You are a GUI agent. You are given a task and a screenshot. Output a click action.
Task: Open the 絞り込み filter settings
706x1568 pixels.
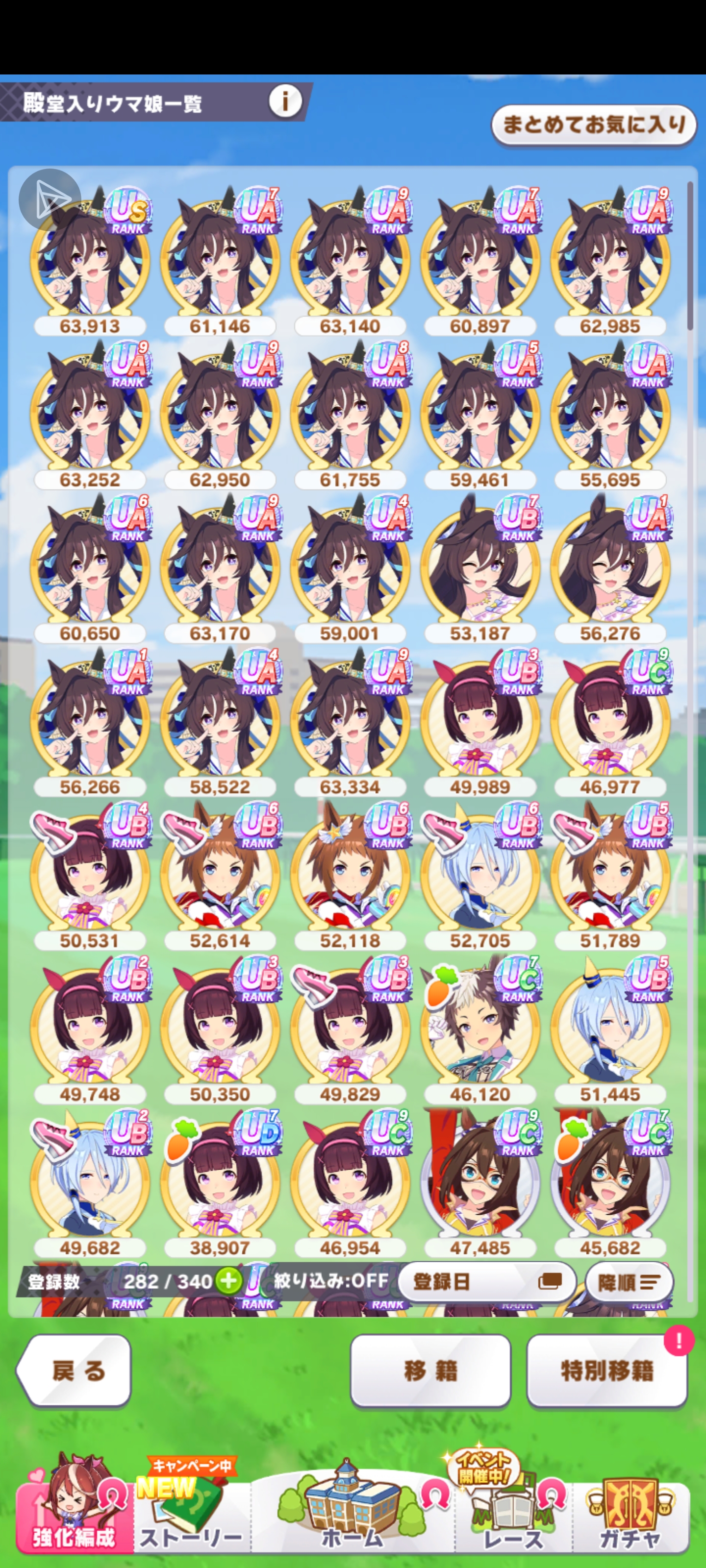pyautogui.click(x=331, y=1281)
